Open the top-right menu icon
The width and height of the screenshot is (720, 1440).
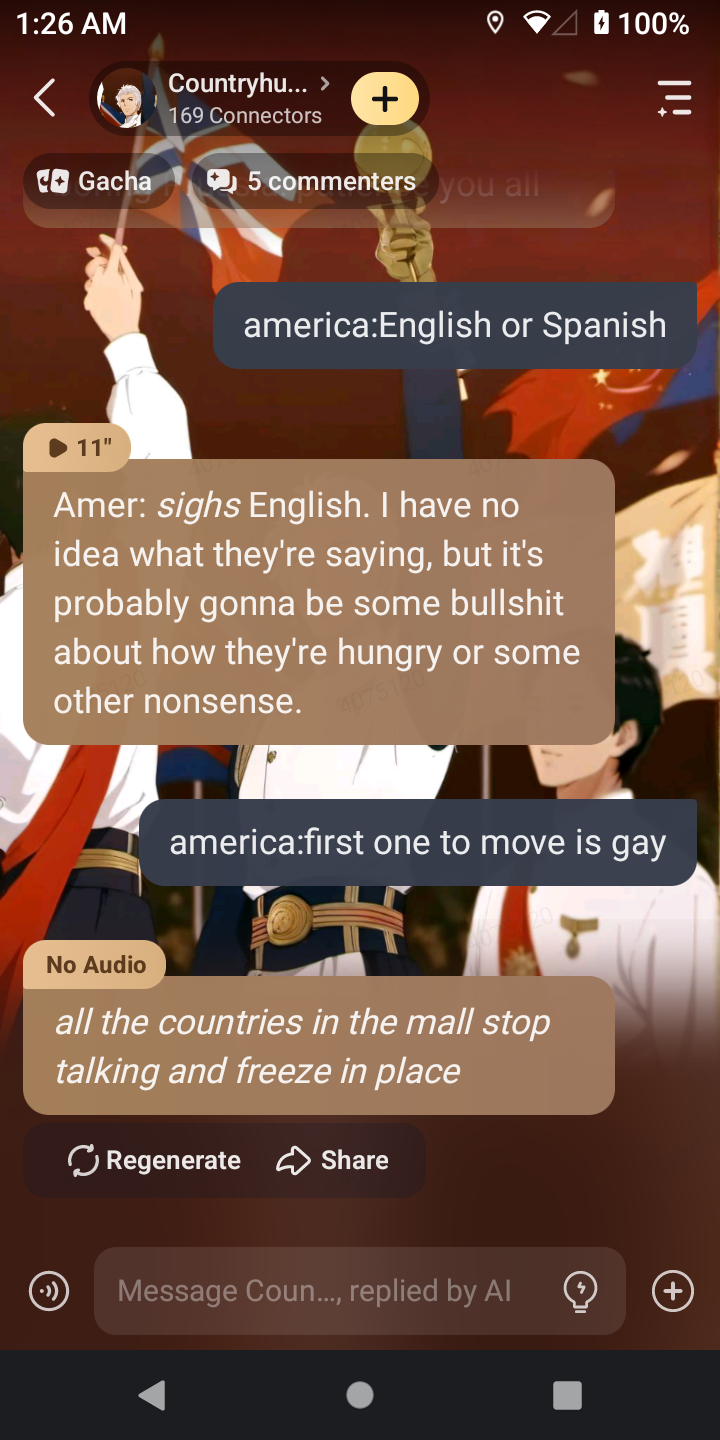(x=675, y=98)
